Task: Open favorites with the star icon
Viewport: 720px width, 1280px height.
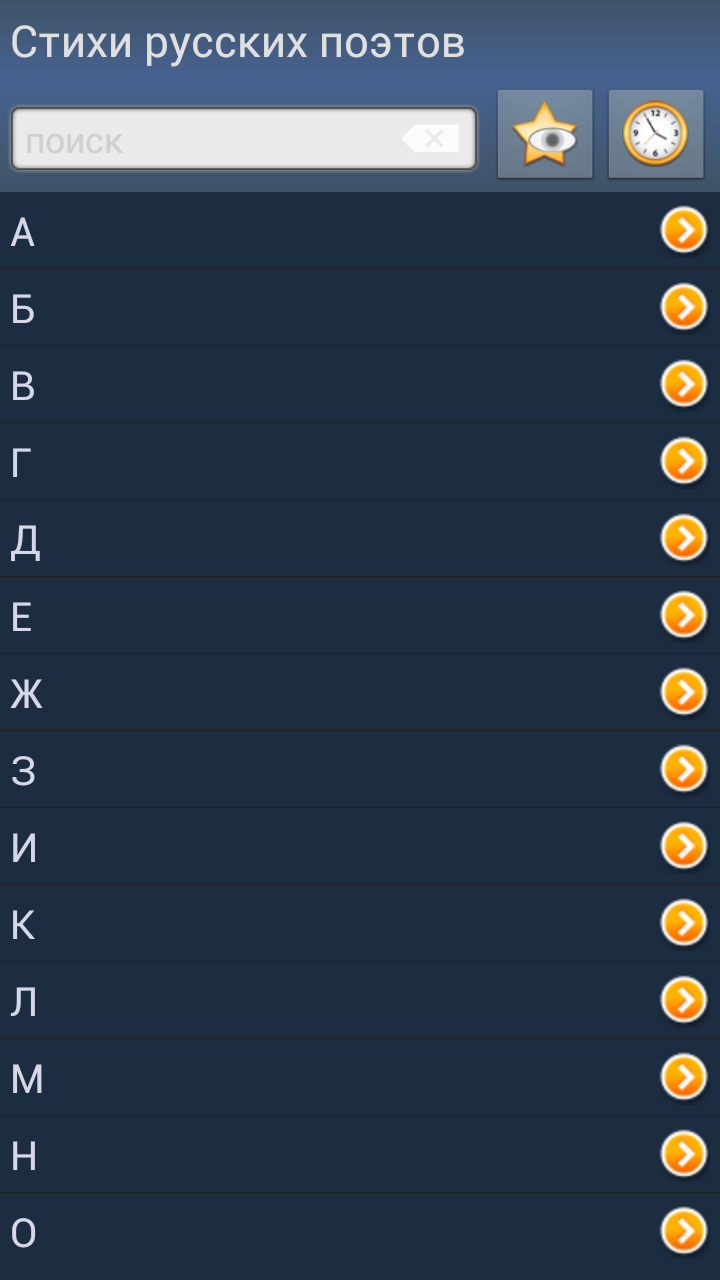Action: point(545,134)
